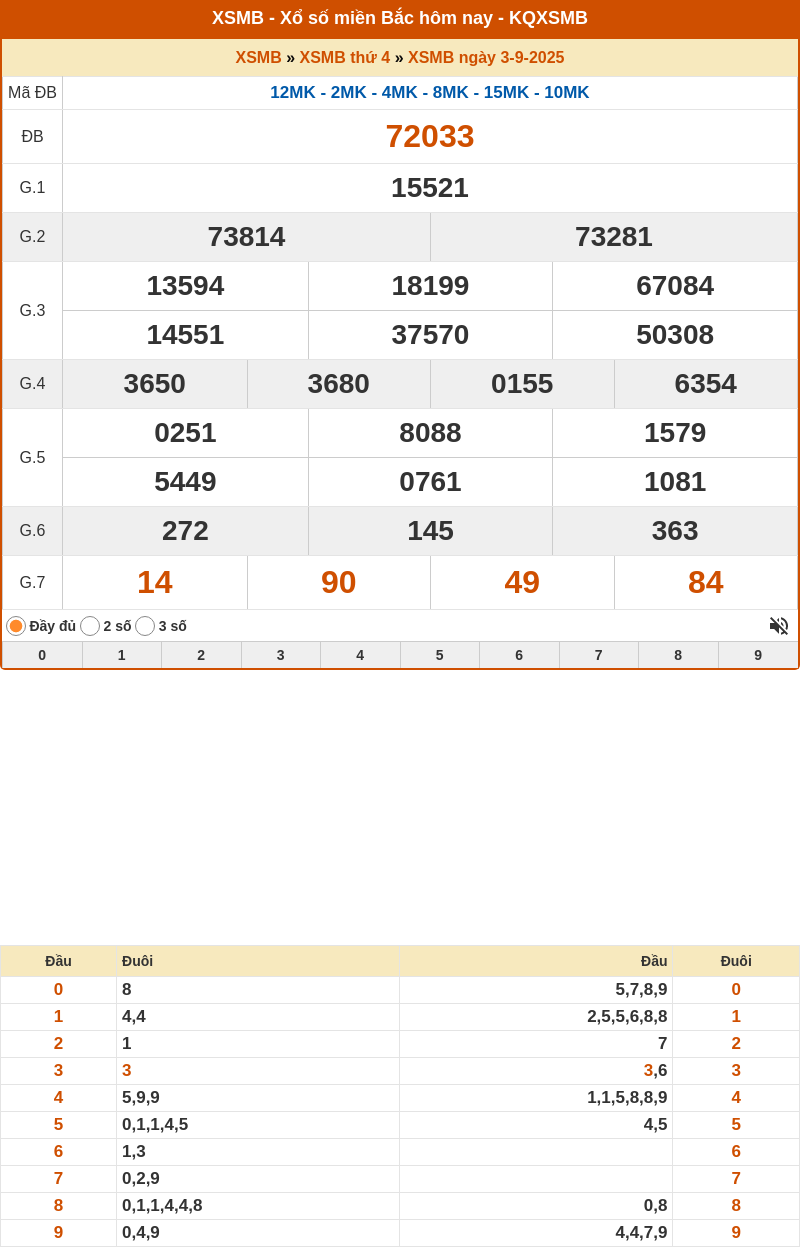The image size is (800, 1247).
Task: Highlight numbers with digit 4
Action: [360, 655]
